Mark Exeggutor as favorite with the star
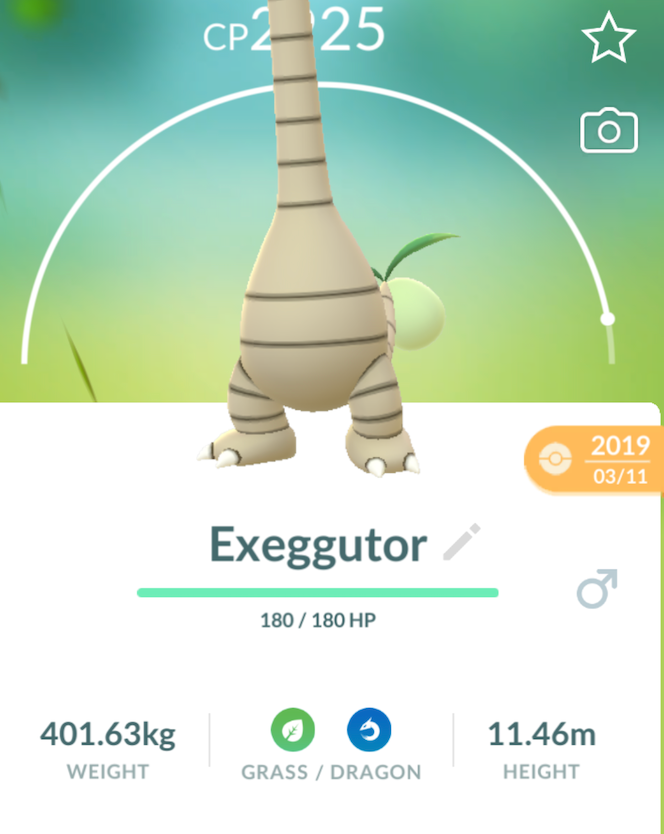Viewport: 664px width, 834px height. pos(608,40)
